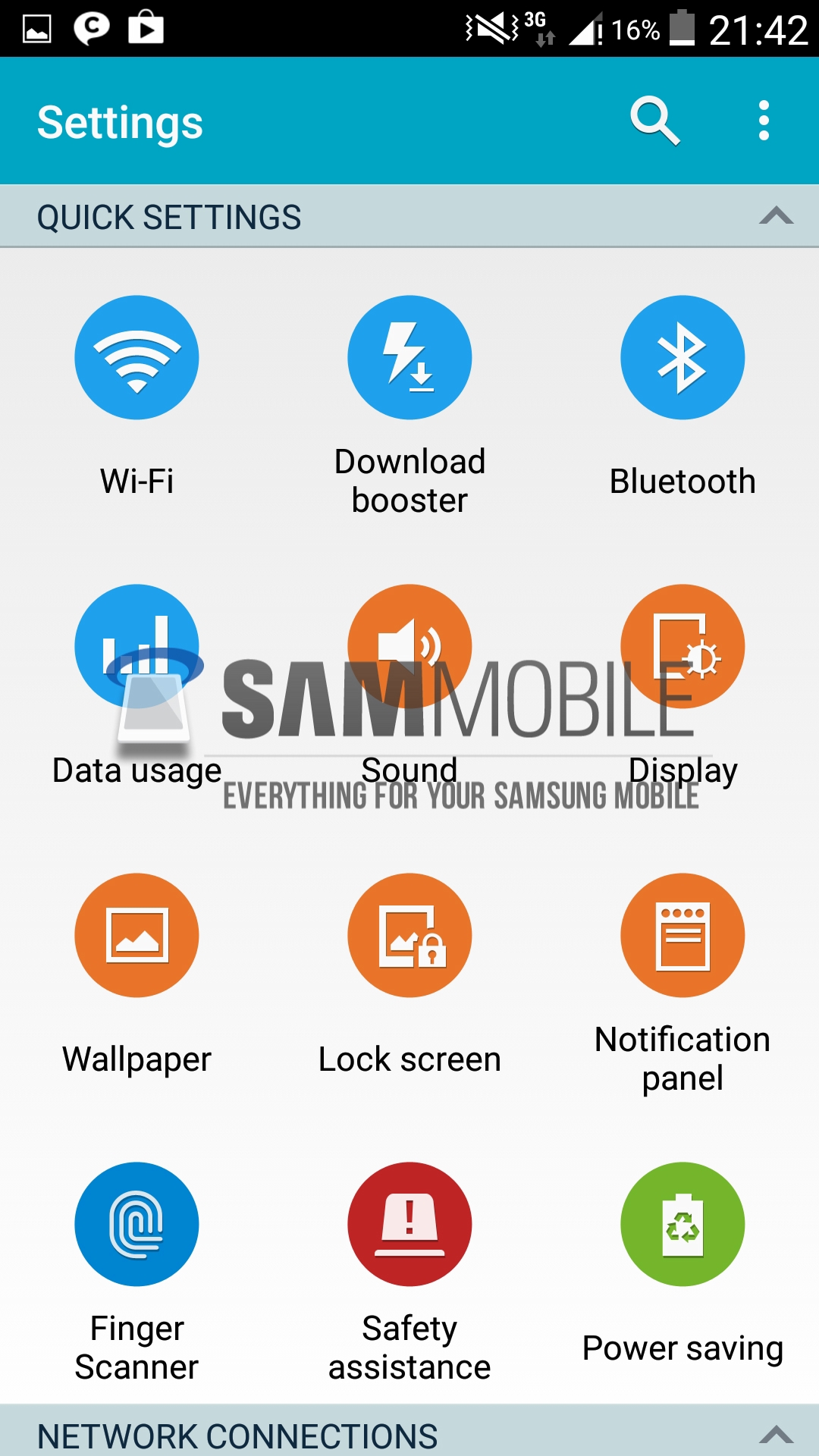Collapse the Quick Settings section
The width and height of the screenshot is (819, 1456).
[x=776, y=216]
